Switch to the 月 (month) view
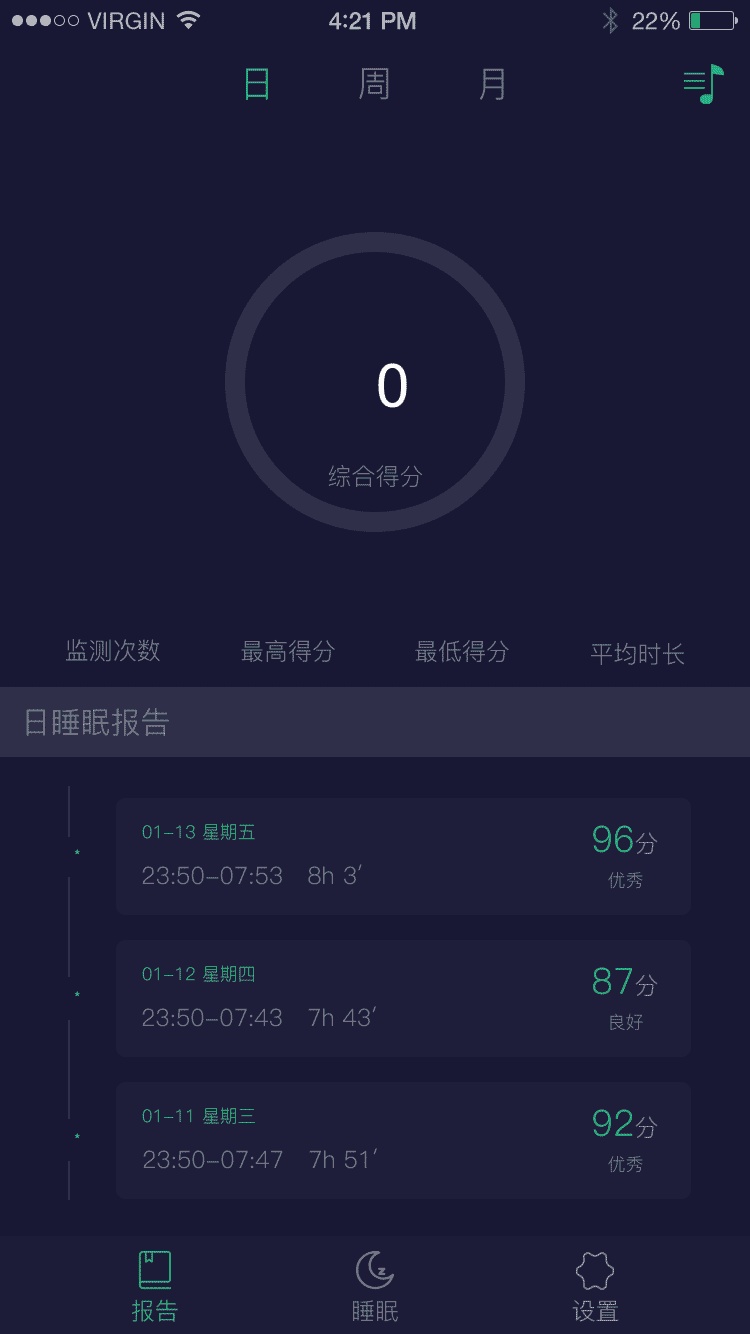This screenshot has width=750, height=1334. tap(492, 85)
